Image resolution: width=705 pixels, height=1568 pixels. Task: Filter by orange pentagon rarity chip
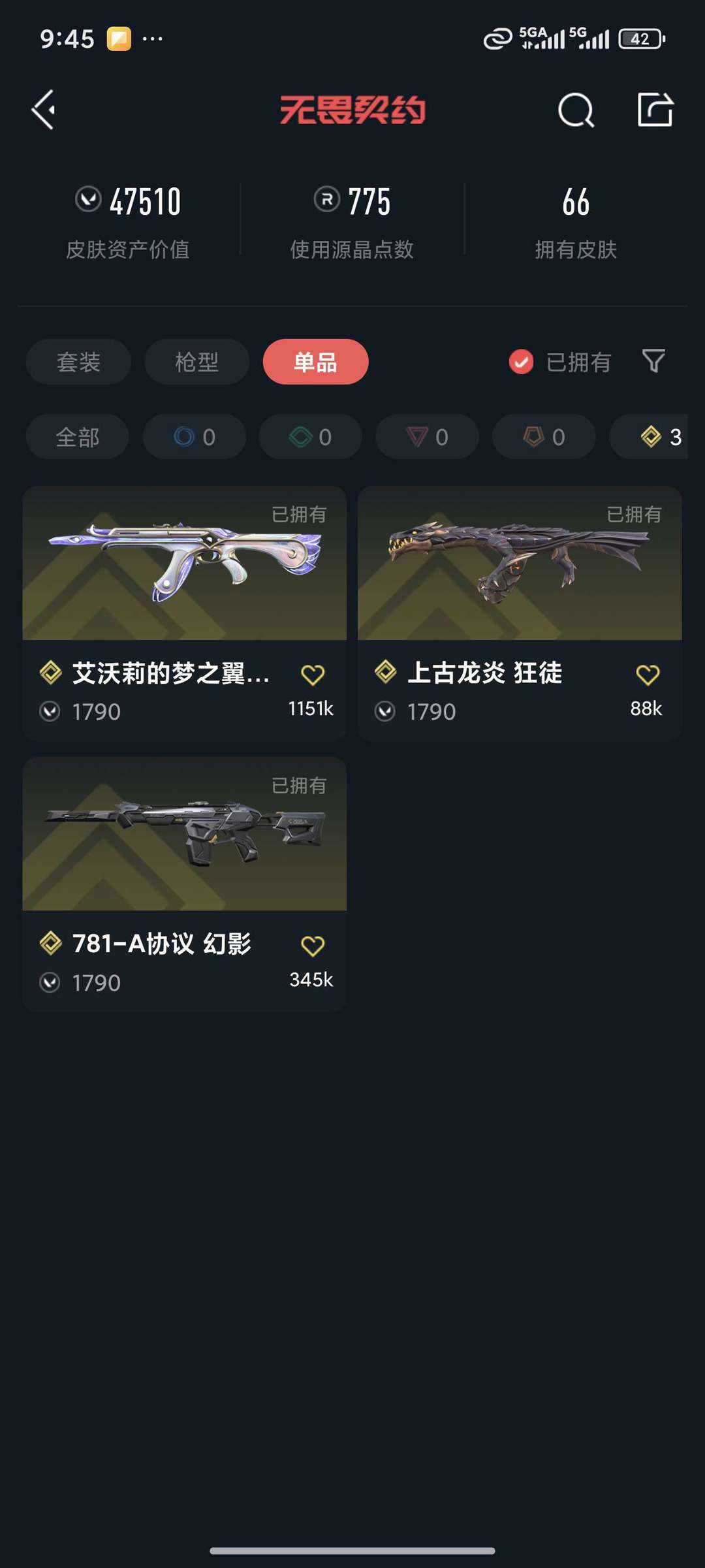[x=544, y=437]
